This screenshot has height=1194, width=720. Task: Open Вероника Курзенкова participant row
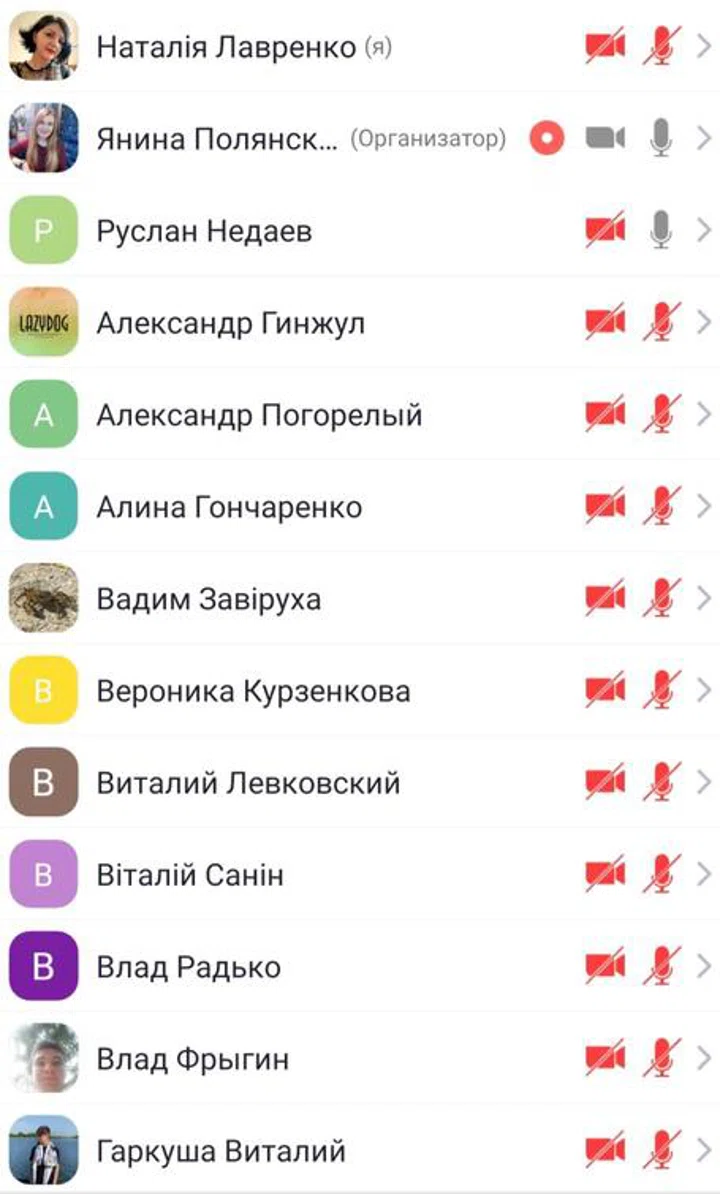360,691
